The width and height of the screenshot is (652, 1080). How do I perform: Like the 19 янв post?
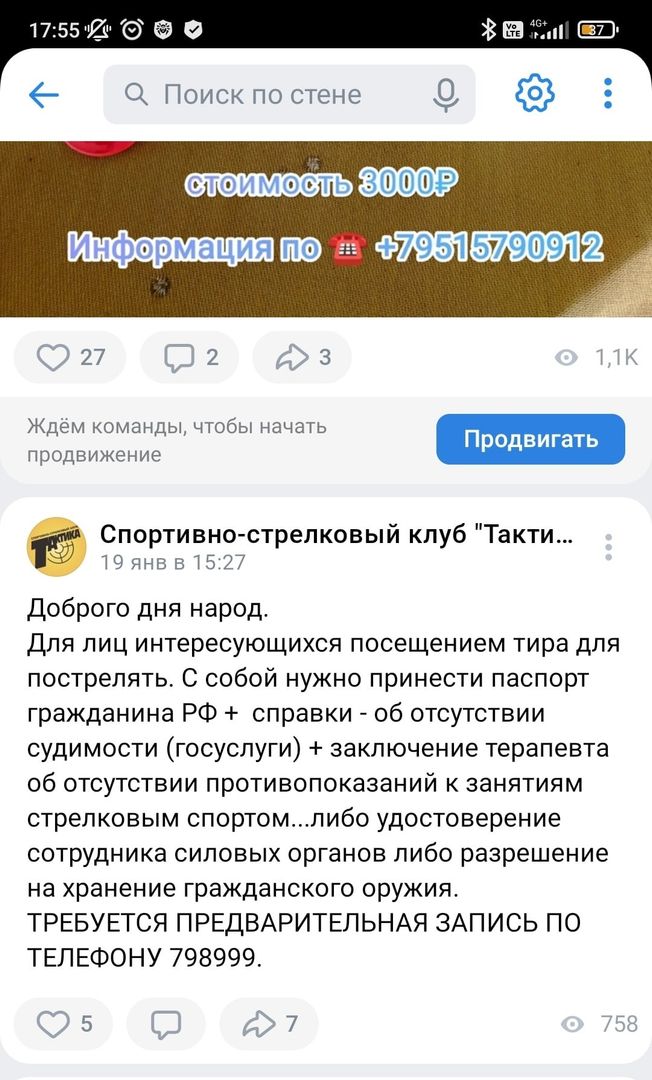[63, 1023]
